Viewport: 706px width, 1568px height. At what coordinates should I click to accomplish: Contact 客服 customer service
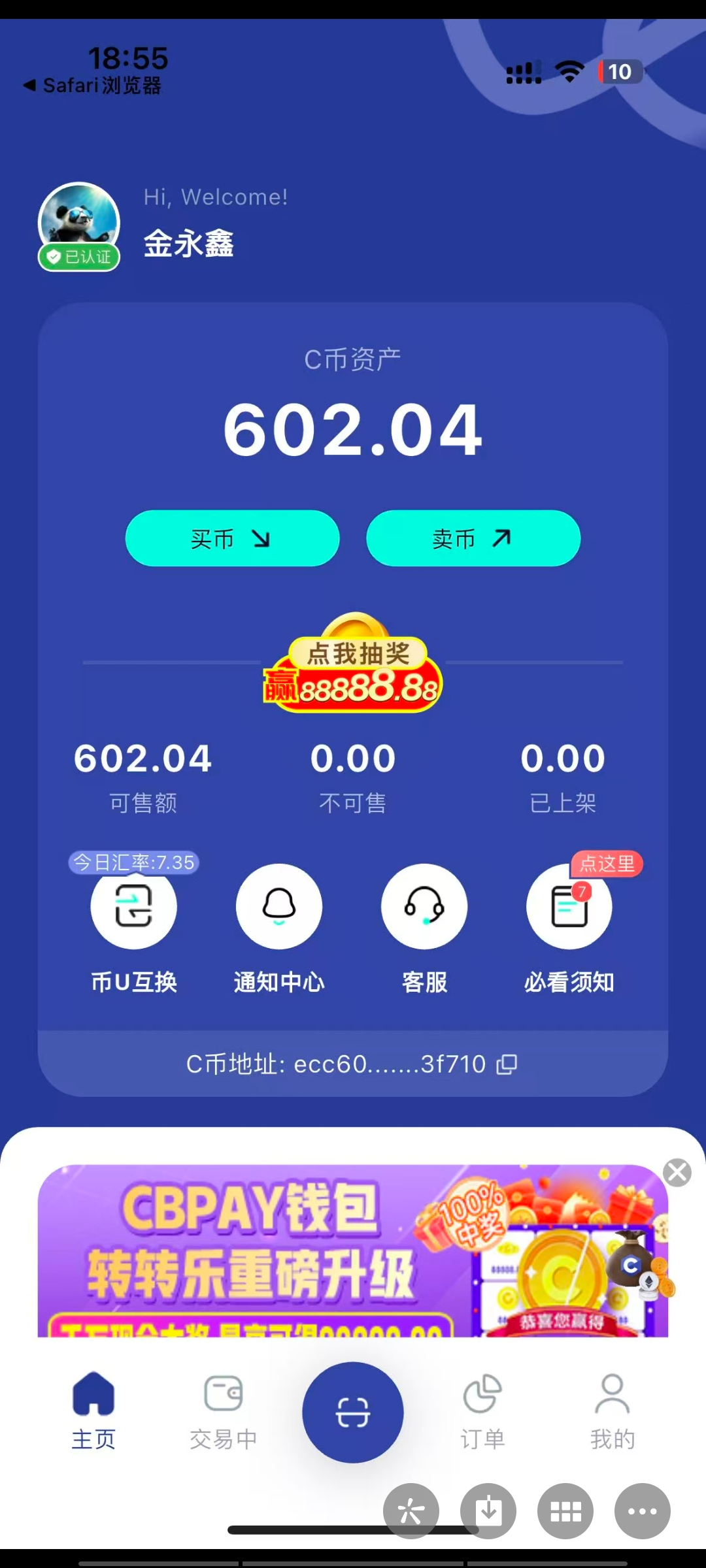(424, 907)
